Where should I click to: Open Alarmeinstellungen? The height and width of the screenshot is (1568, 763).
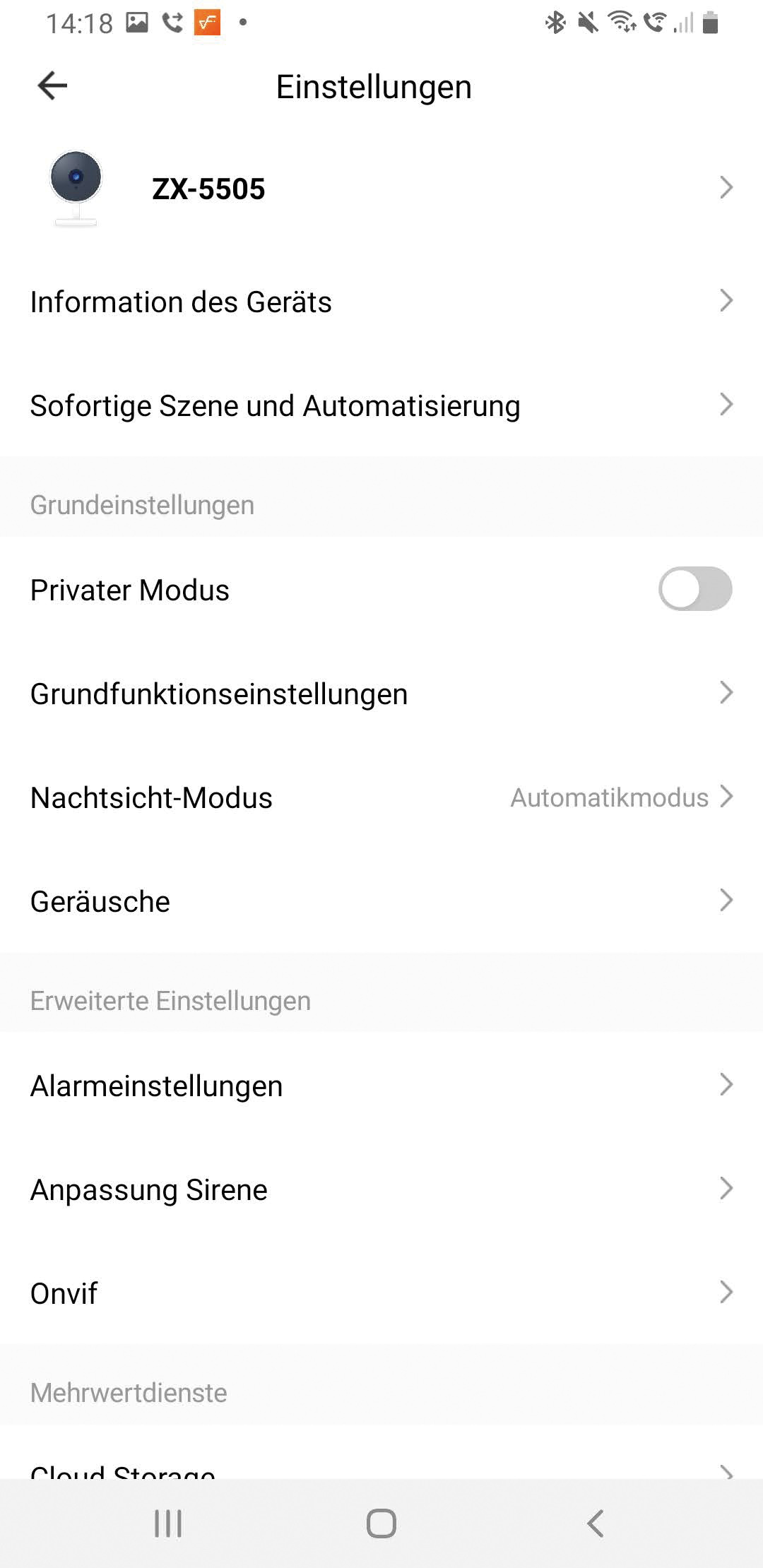click(x=381, y=1086)
